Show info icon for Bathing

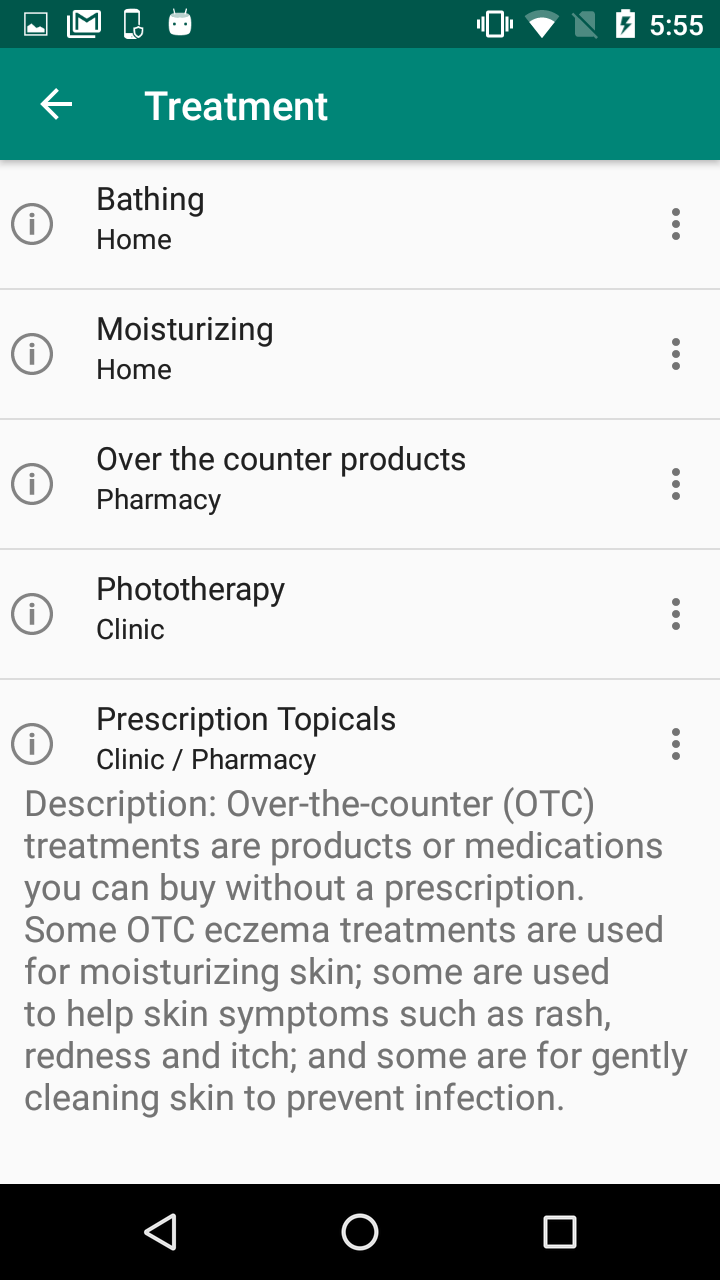[x=32, y=224]
